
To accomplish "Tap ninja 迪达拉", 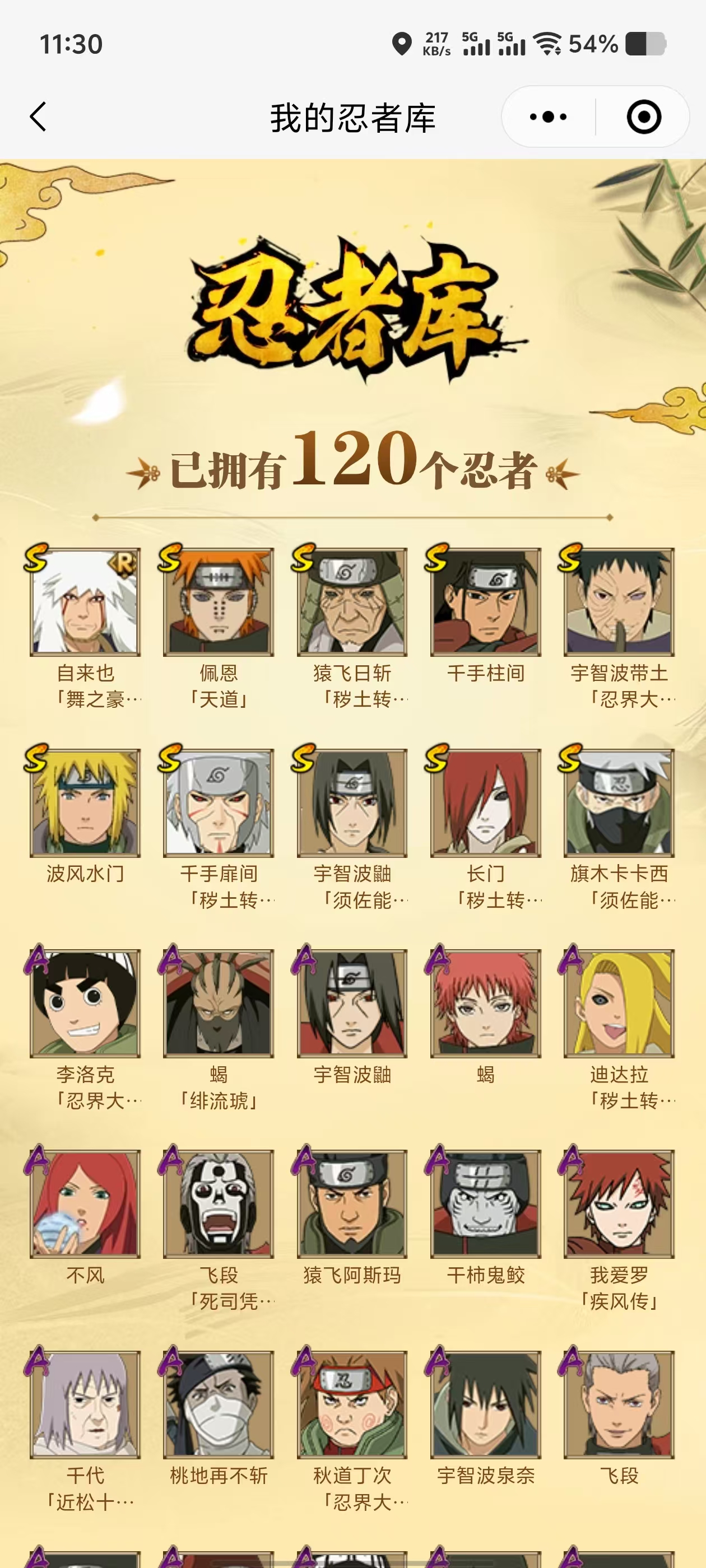I will point(619,1002).
